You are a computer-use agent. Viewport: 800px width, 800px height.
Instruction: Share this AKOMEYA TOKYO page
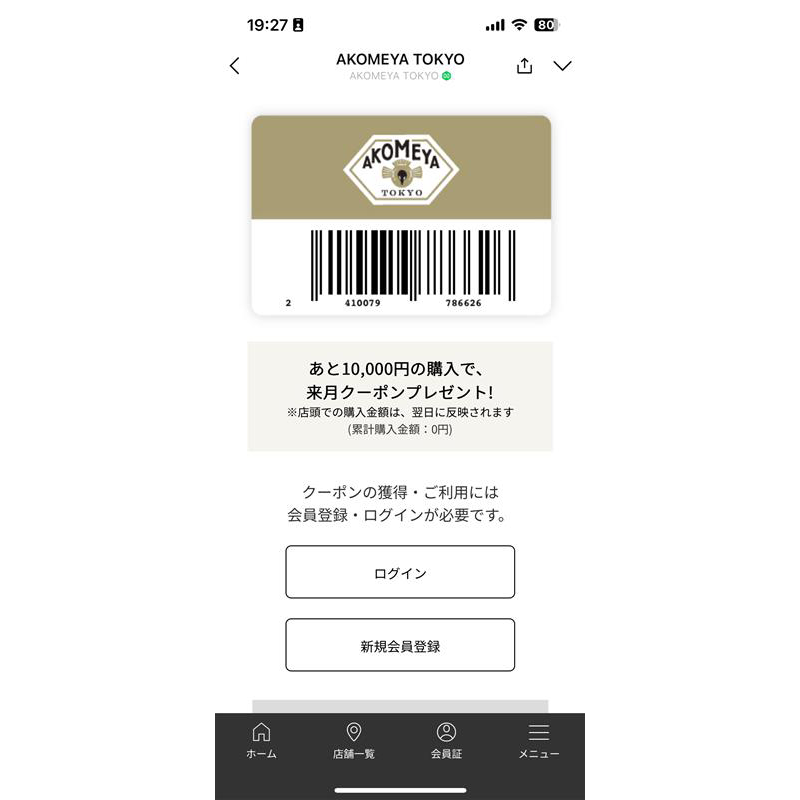(x=525, y=66)
